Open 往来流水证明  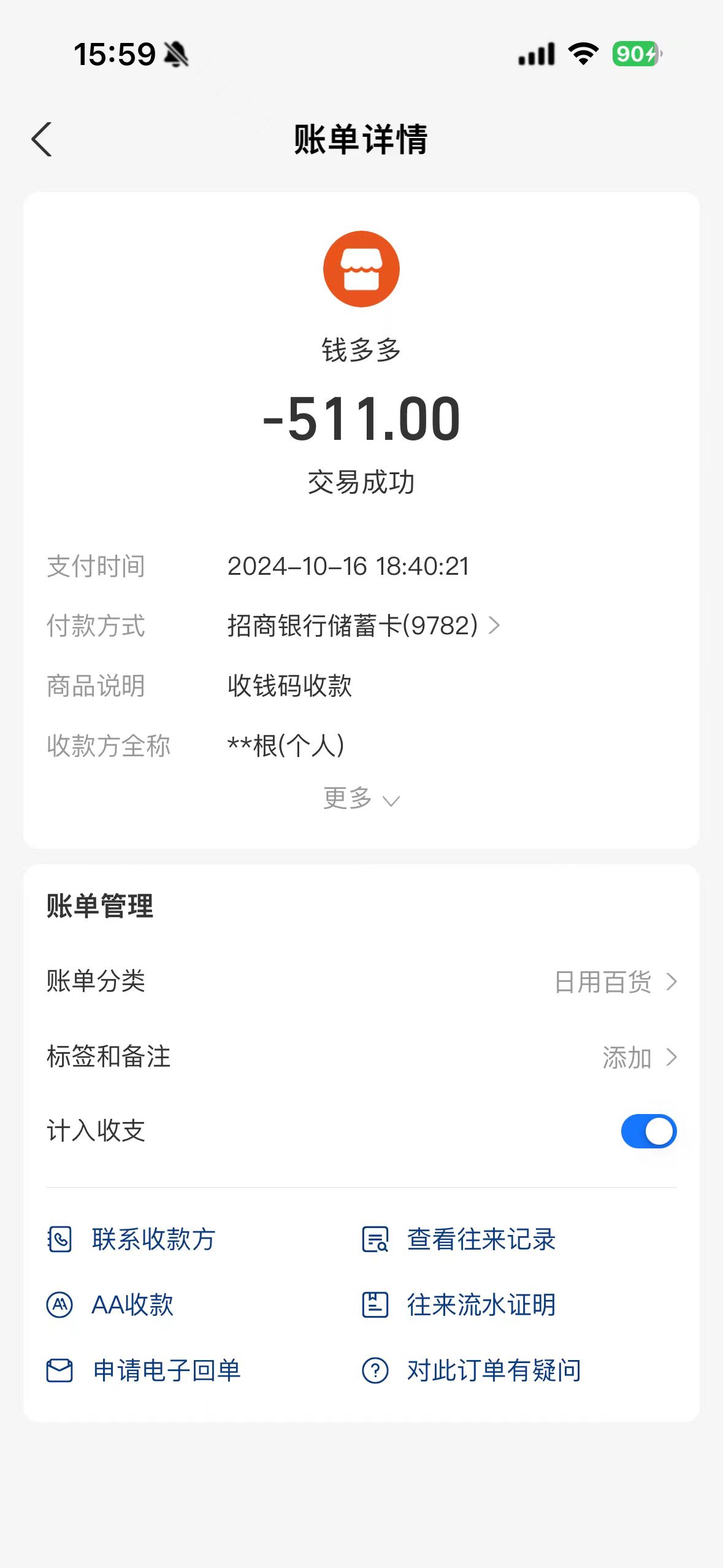[459, 1305]
